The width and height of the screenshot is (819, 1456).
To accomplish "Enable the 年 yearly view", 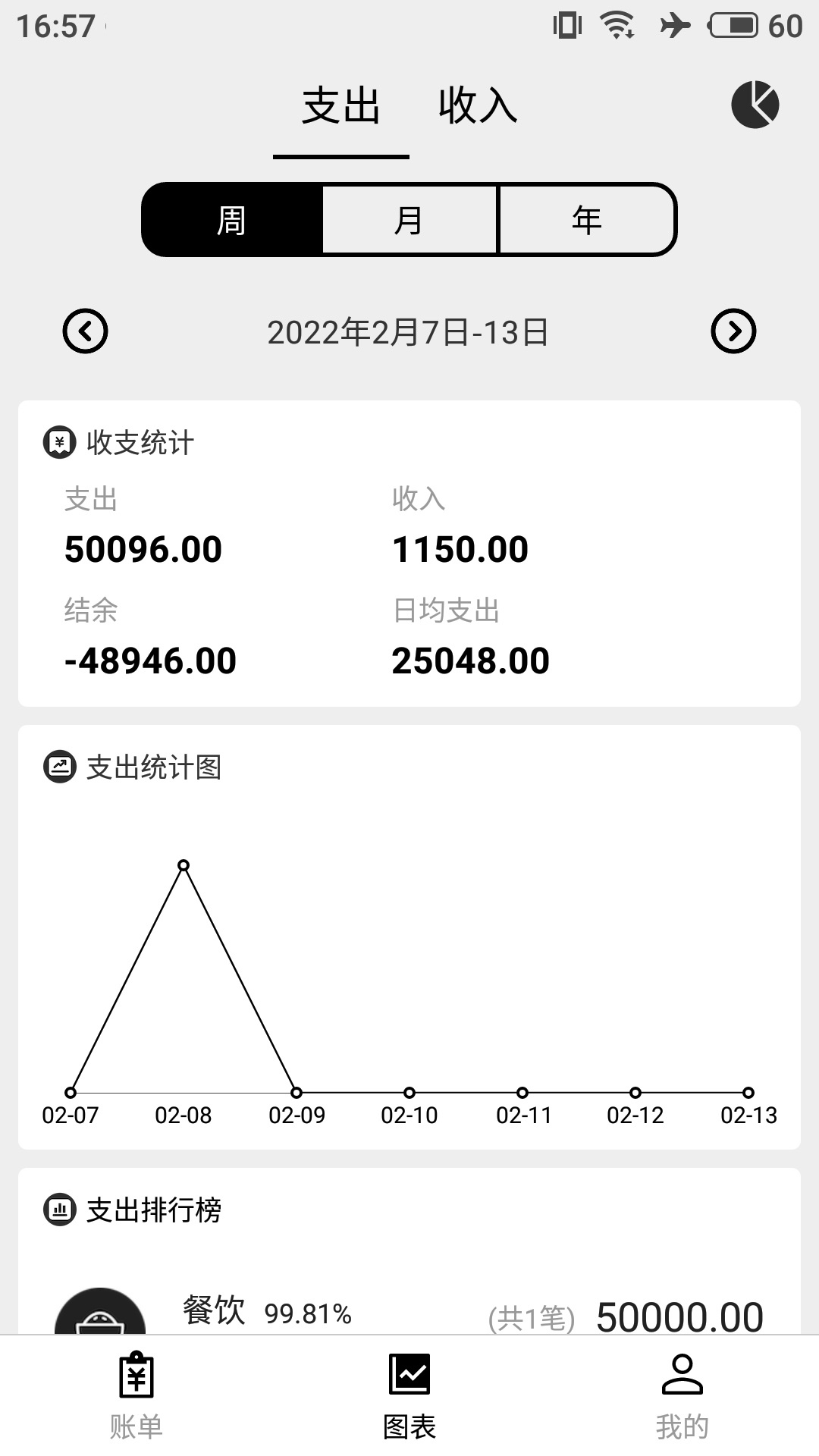I will coord(585,219).
